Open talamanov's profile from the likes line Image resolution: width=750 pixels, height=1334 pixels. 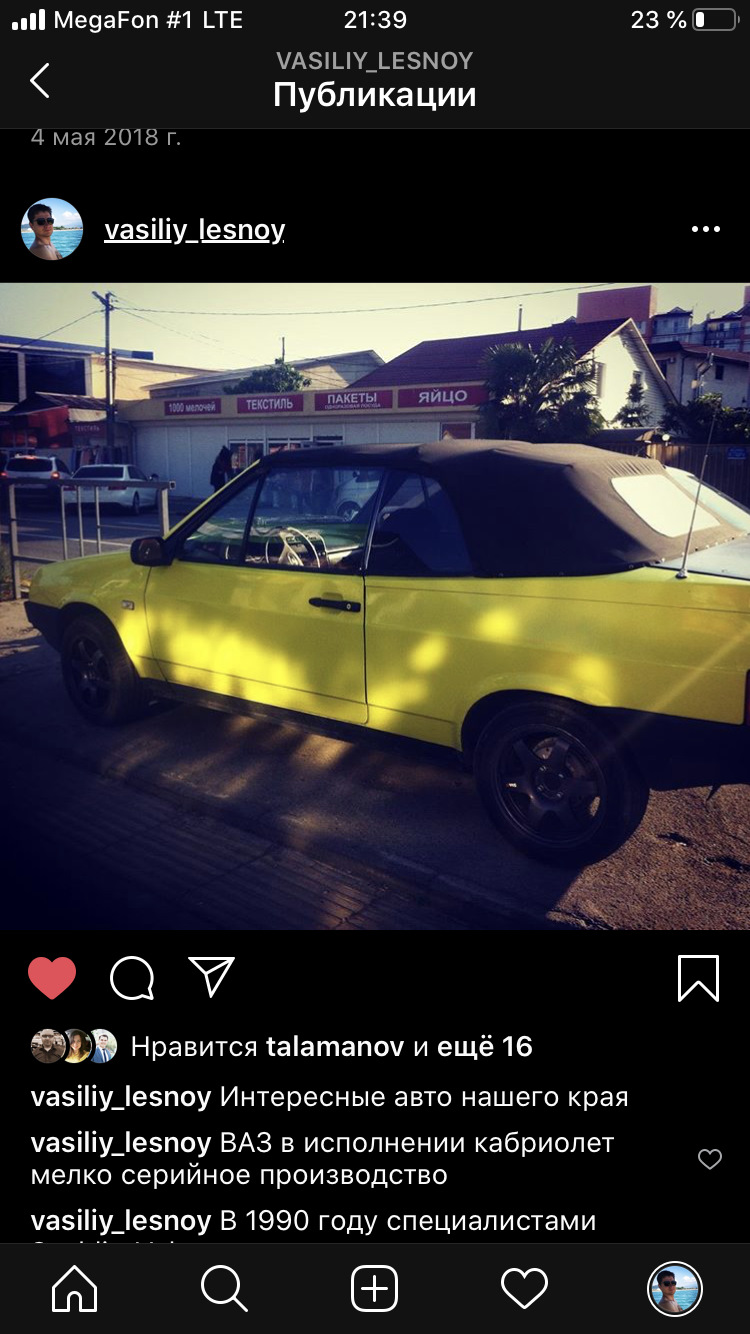click(335, 1047)
